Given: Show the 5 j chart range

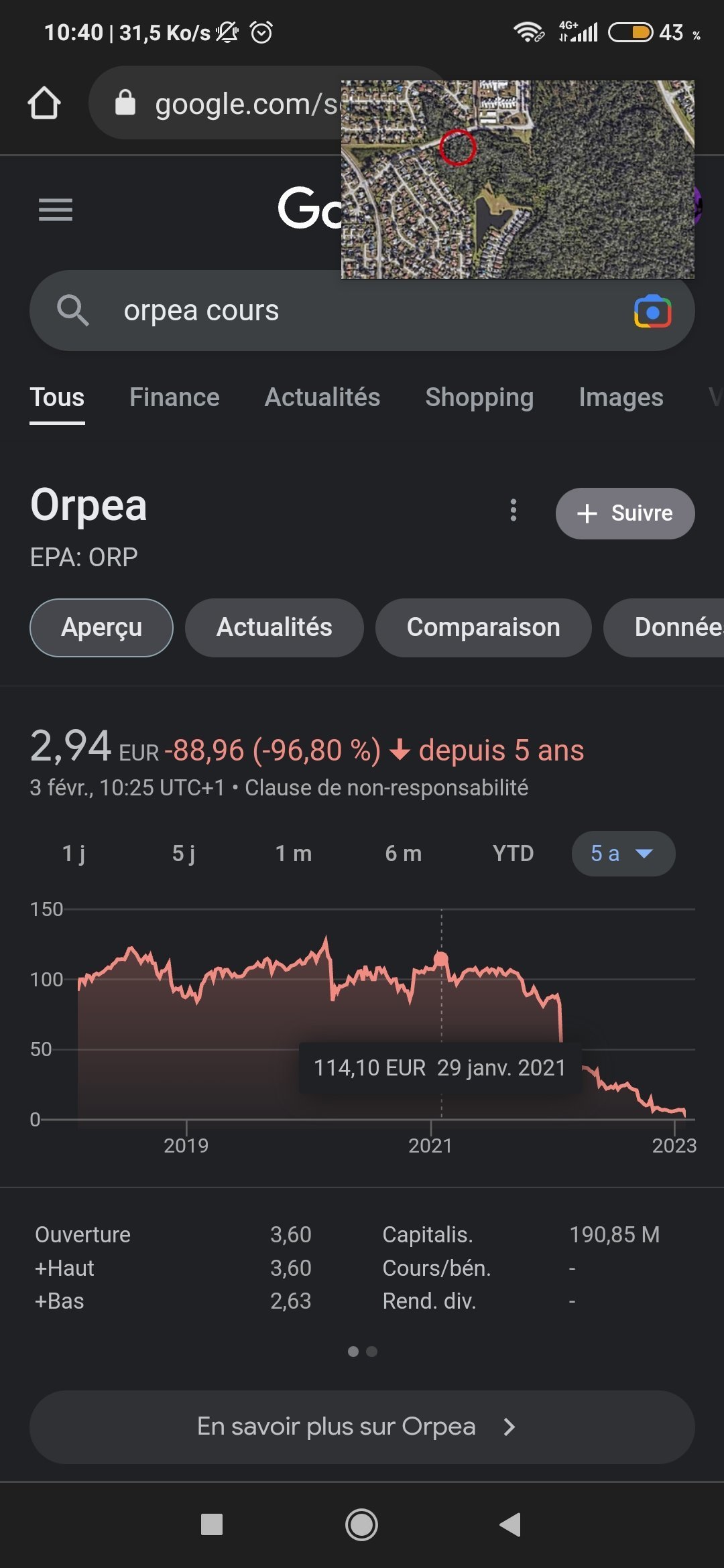Looking at the screenshot, I should 183,854.
